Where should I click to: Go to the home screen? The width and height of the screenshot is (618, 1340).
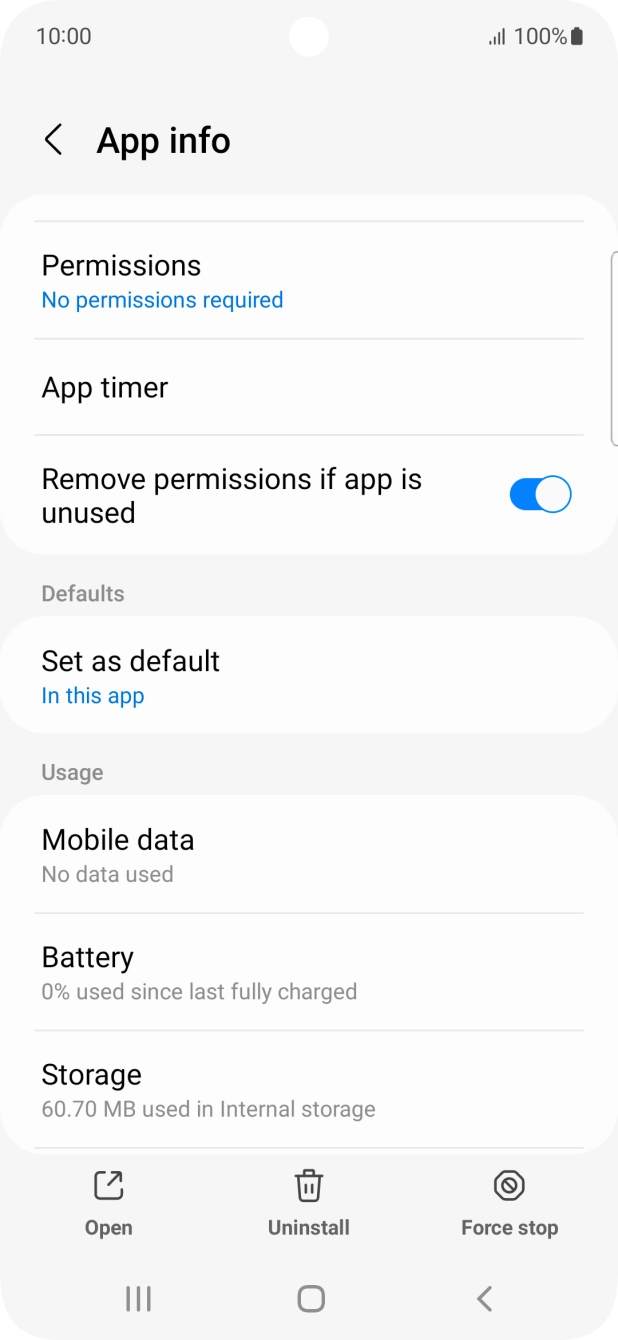pyautogui.click(x=310, y=1298)
